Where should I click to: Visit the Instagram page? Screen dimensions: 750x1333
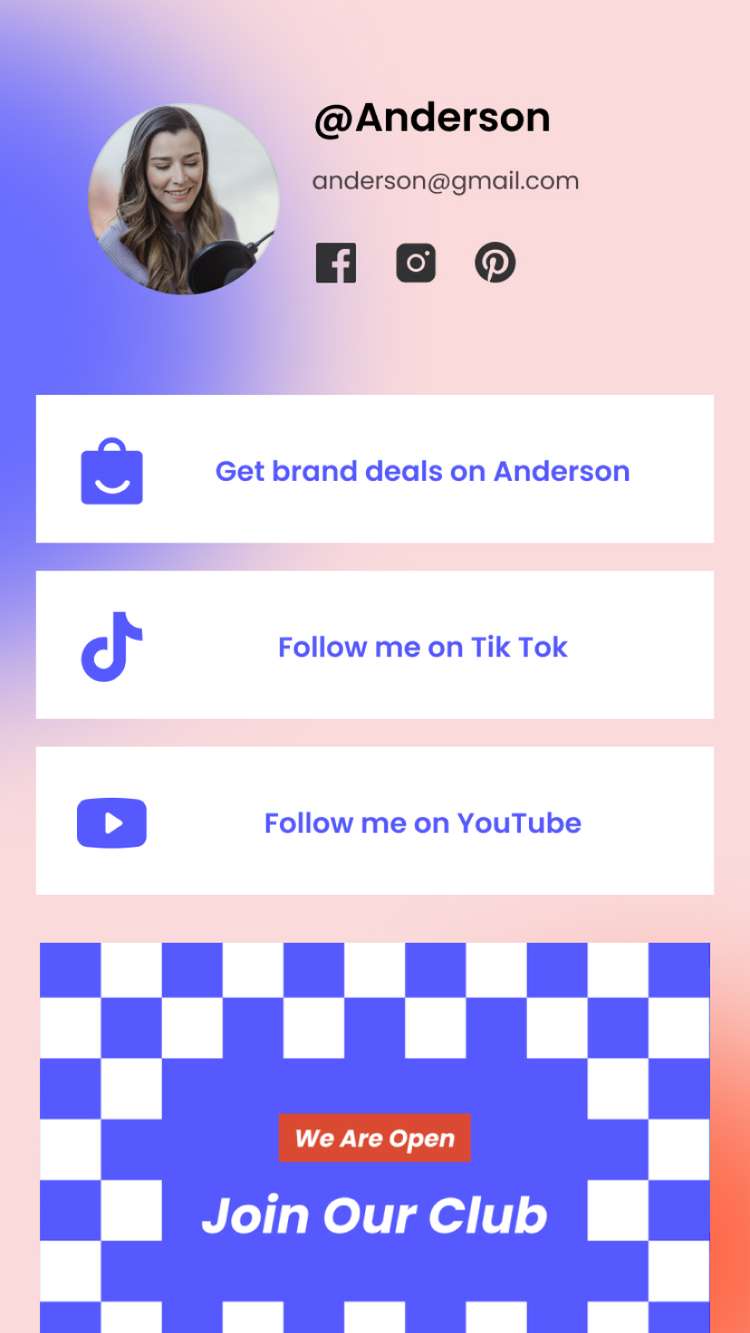pos(416,263)
